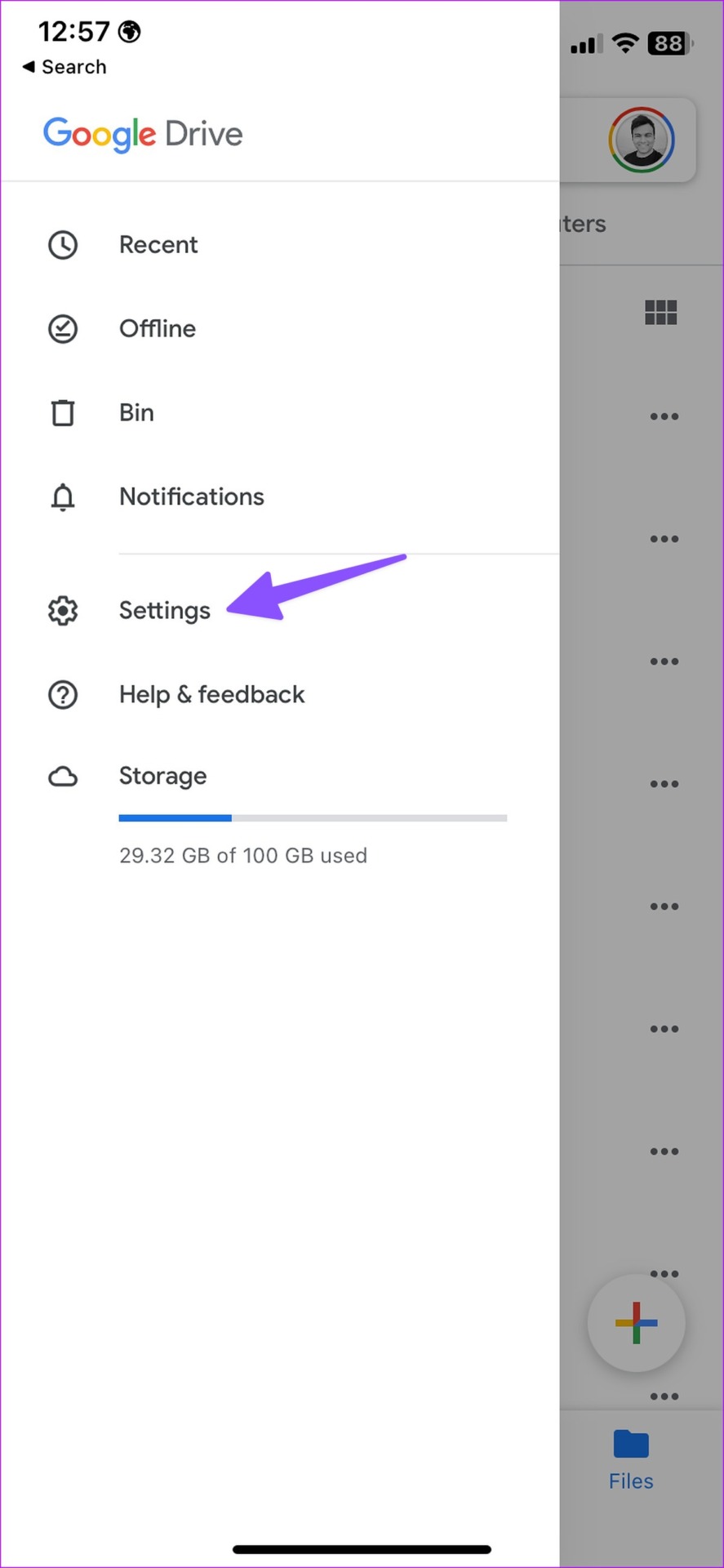This screenshot has width=724, height=1568.
Task: Tap the account profile picture
Action: click(x=642, y=140)
